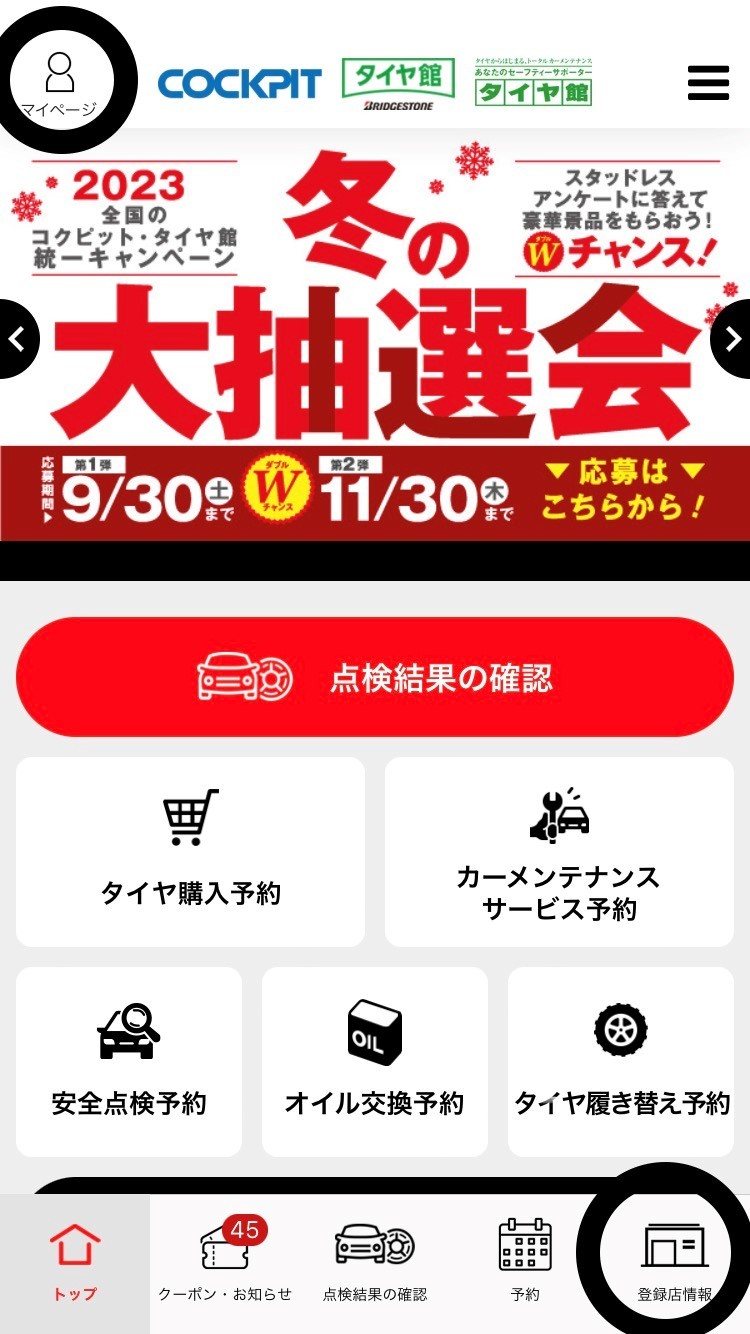Image resolution: width=750 pixels, height=1334 pixels.
Task: Switch to the 予約 tab
Action: tap(525, 1262)
